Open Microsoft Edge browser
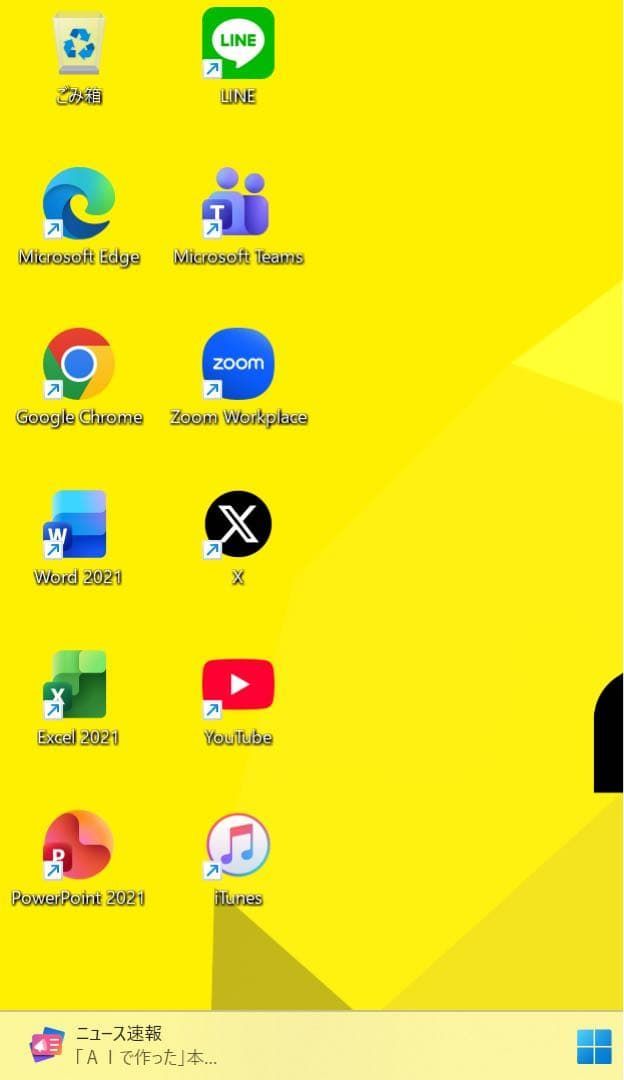 pos(78,203)
